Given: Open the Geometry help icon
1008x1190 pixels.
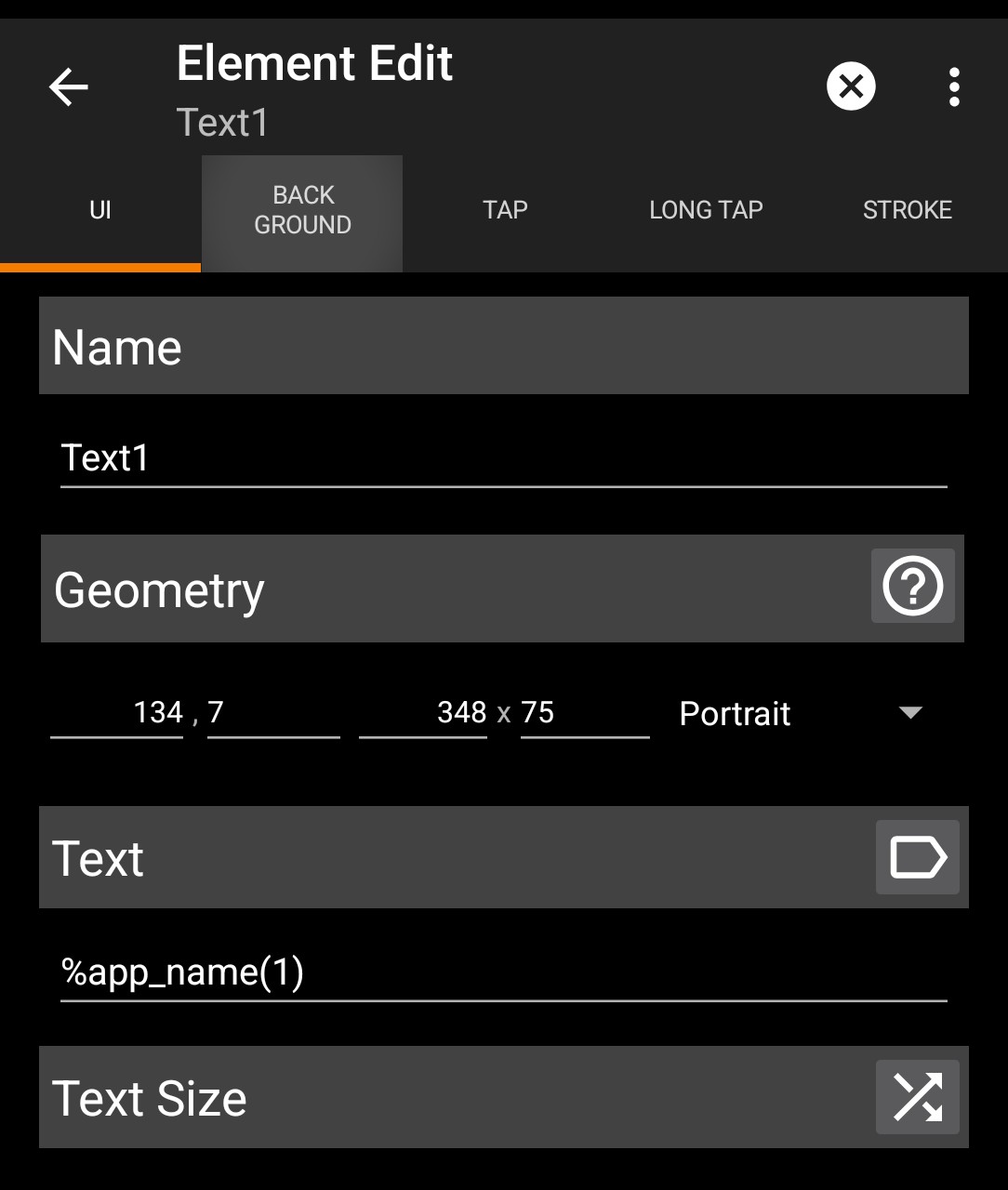Looking at the screenshot, I should [x=912, y=587].
